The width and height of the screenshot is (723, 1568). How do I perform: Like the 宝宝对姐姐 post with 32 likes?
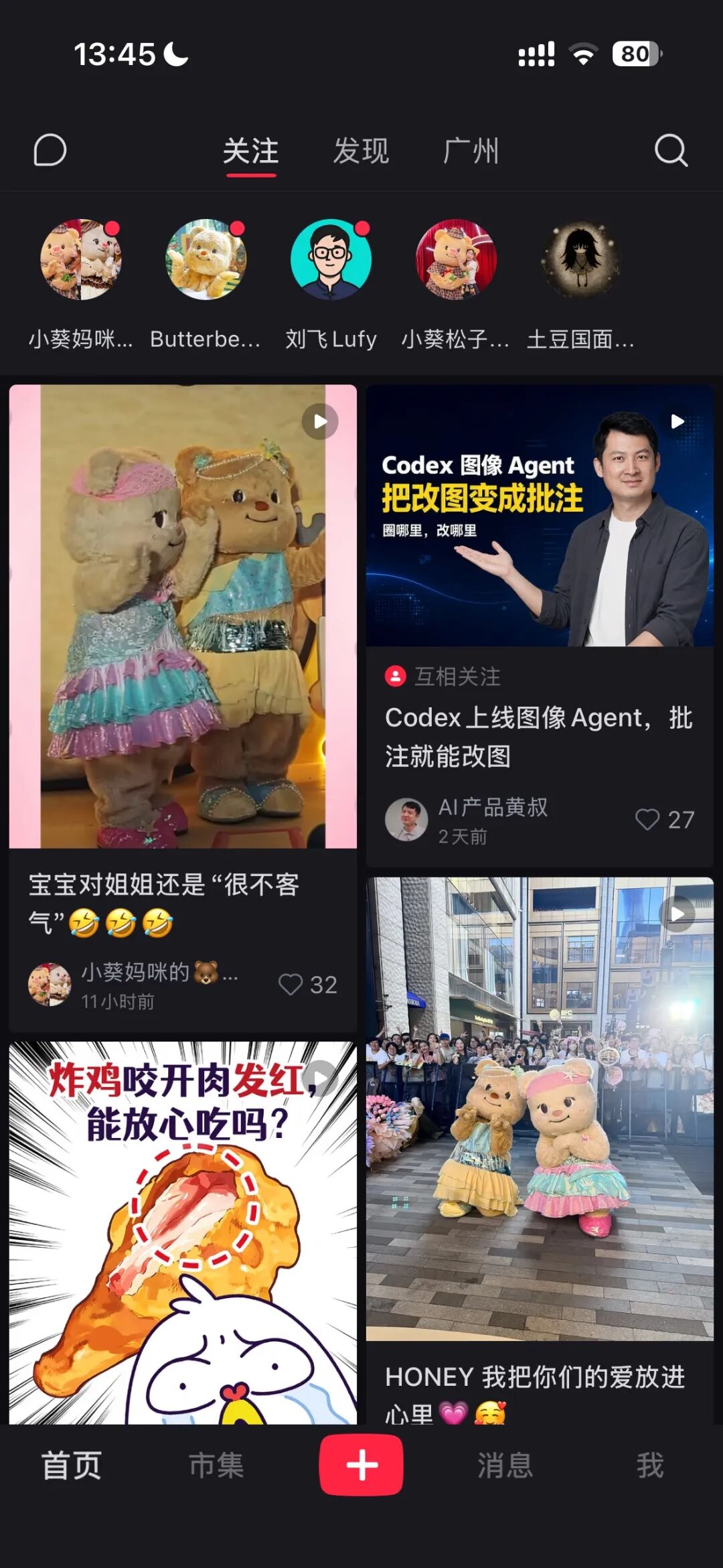(x=291, y=984)
